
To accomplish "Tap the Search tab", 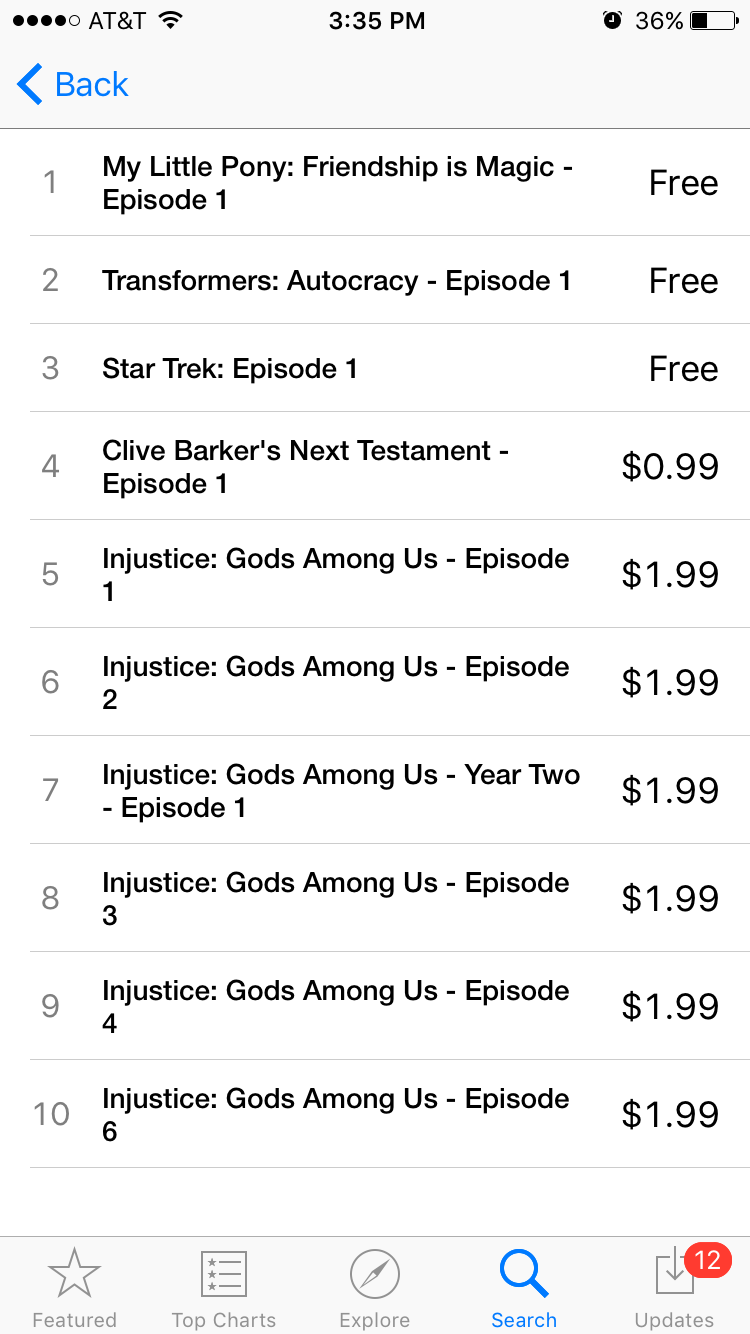I will point(524,1287).
